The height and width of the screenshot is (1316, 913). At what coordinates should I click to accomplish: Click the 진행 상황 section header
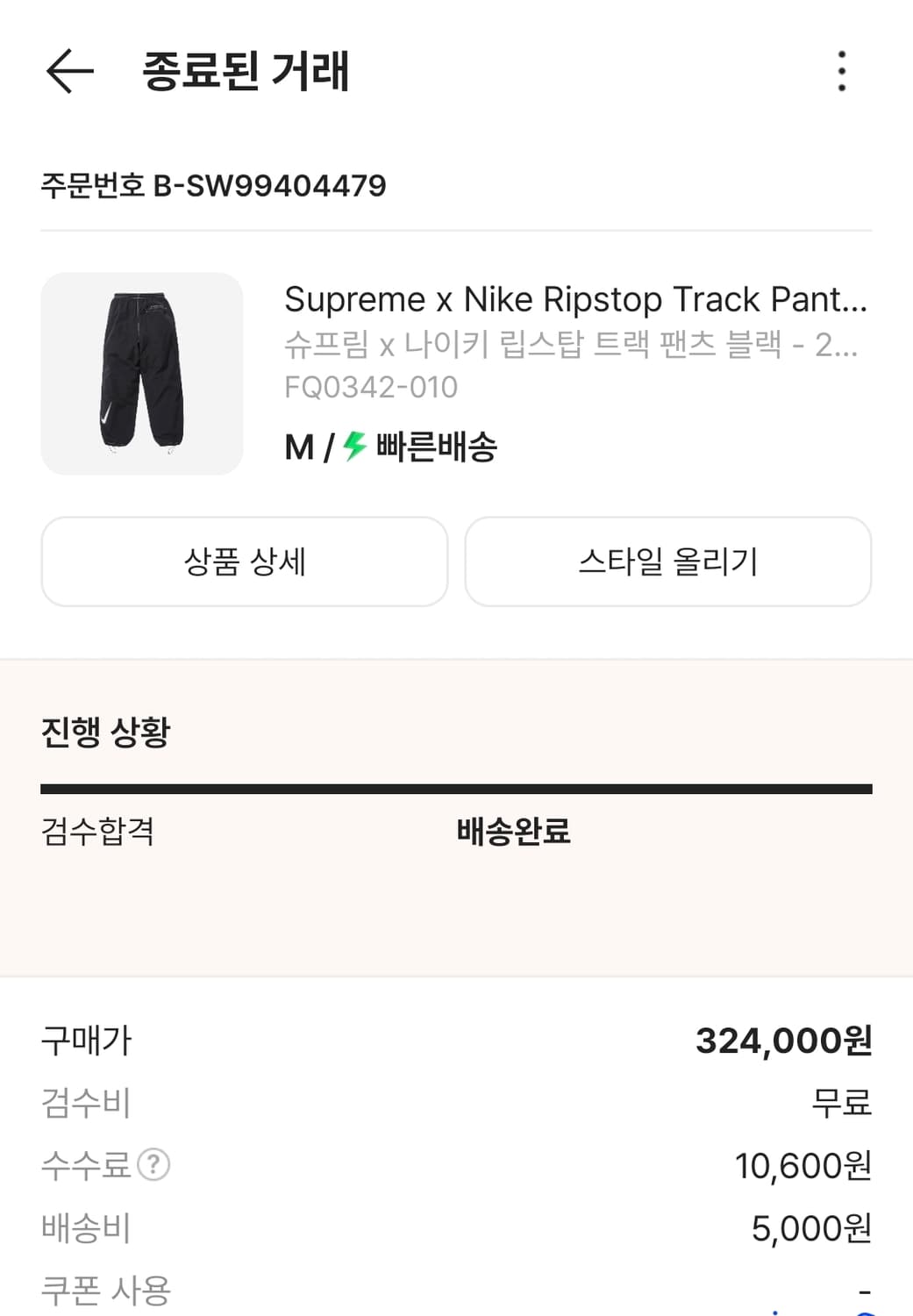click(106, 729)
